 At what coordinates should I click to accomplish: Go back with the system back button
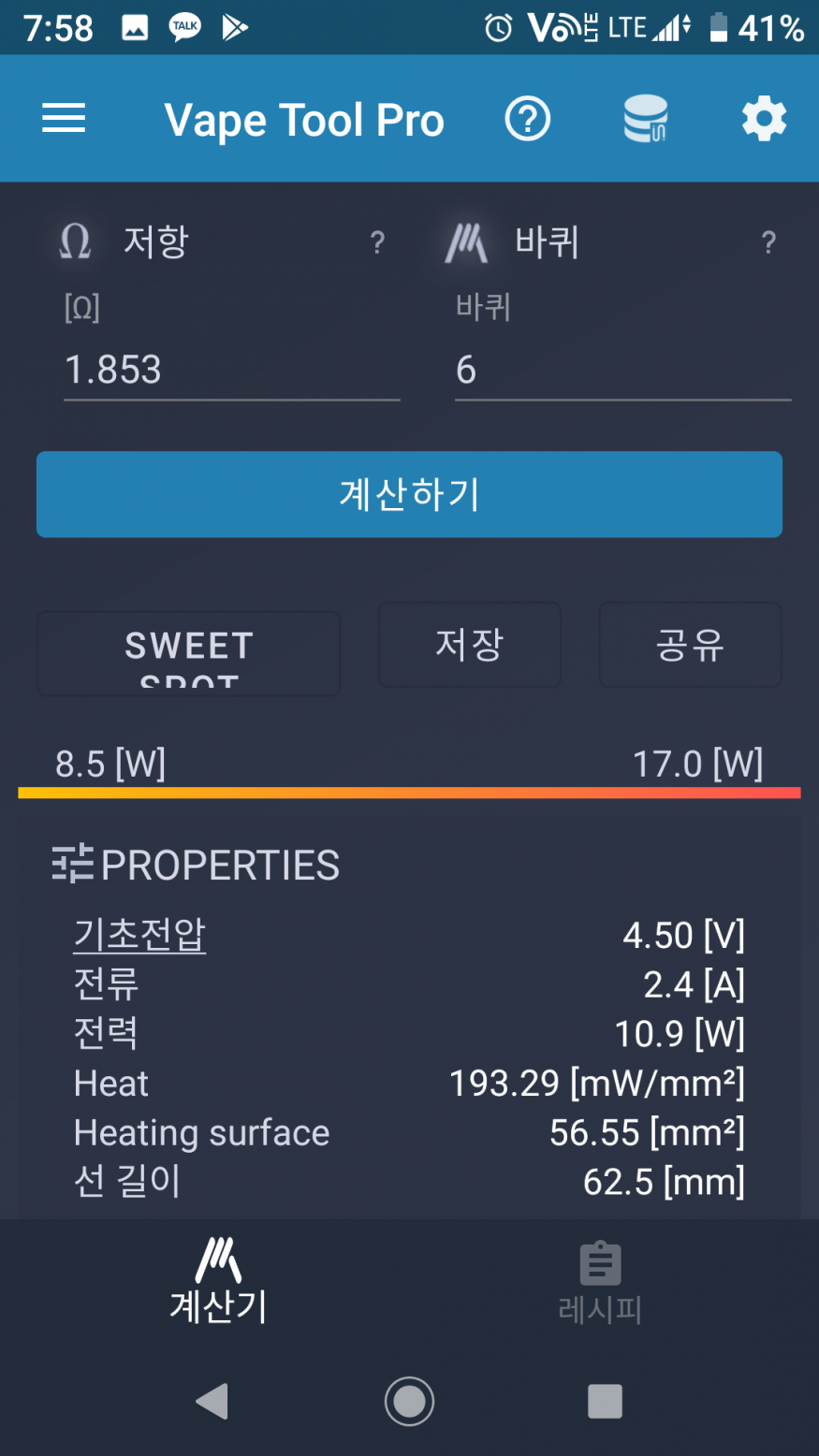pyautogui.click(x=212, y=1401)
